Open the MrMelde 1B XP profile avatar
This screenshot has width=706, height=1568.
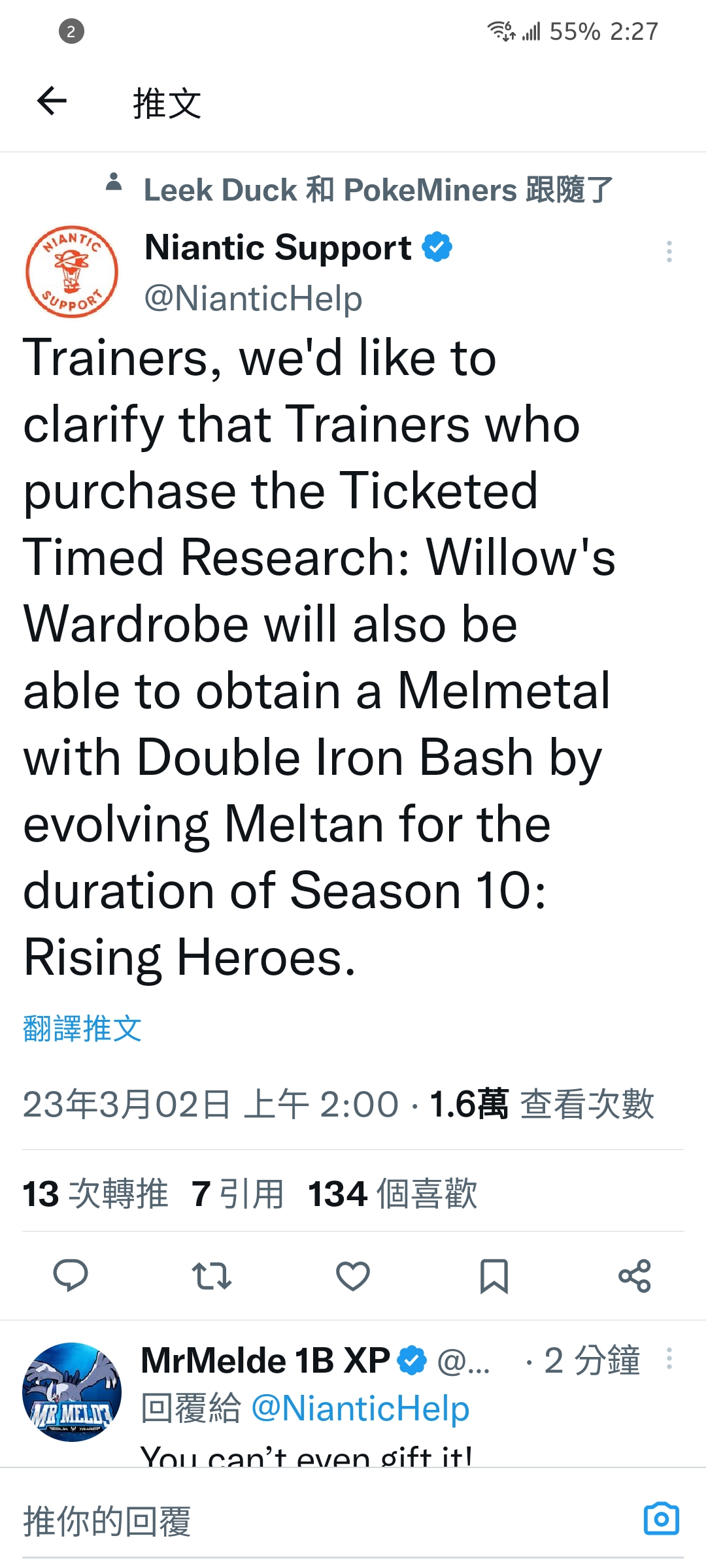pyautogui.click(x=72, y=1392)
